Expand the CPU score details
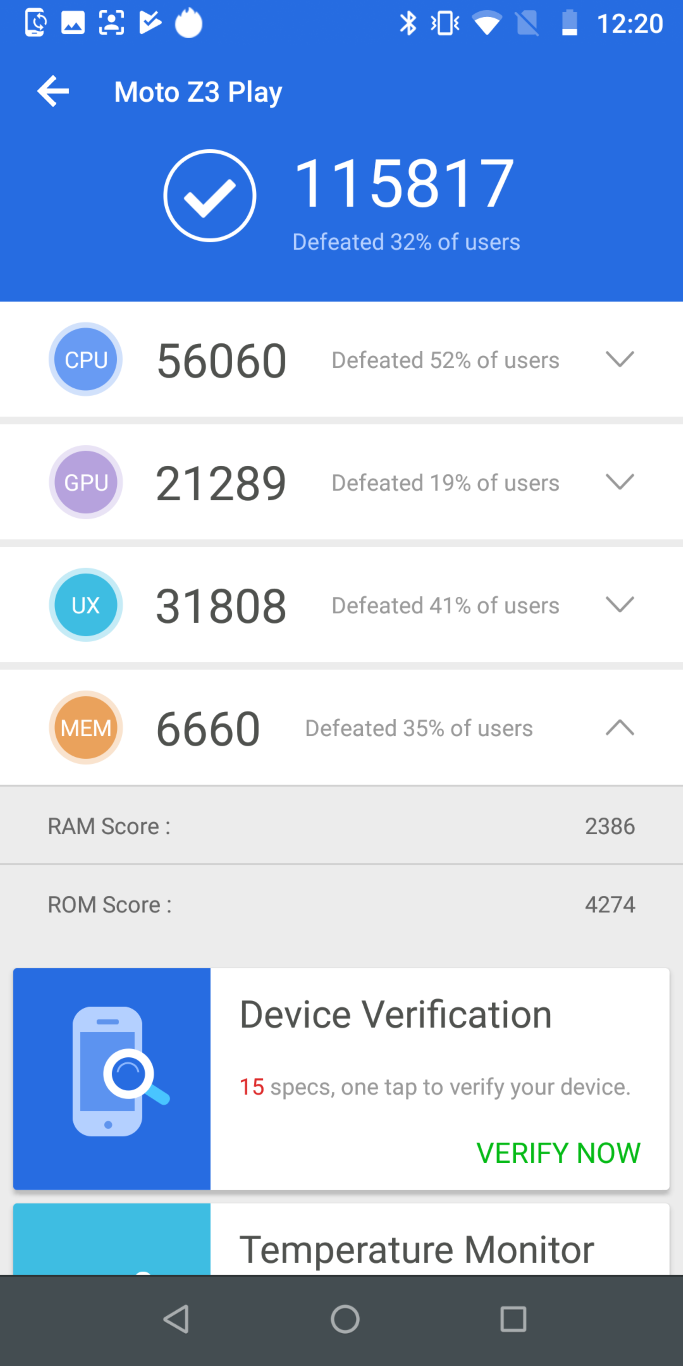This screenshot has width=683, height=1366. tap(620, 359)
